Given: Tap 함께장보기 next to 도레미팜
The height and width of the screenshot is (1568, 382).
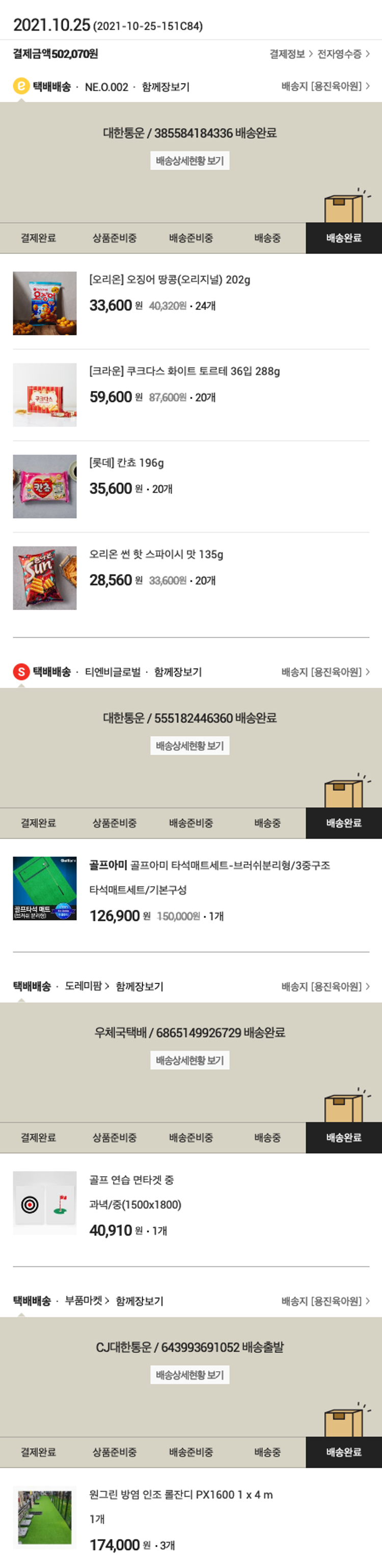Looking at the screenshot, I should click(140, 986).
